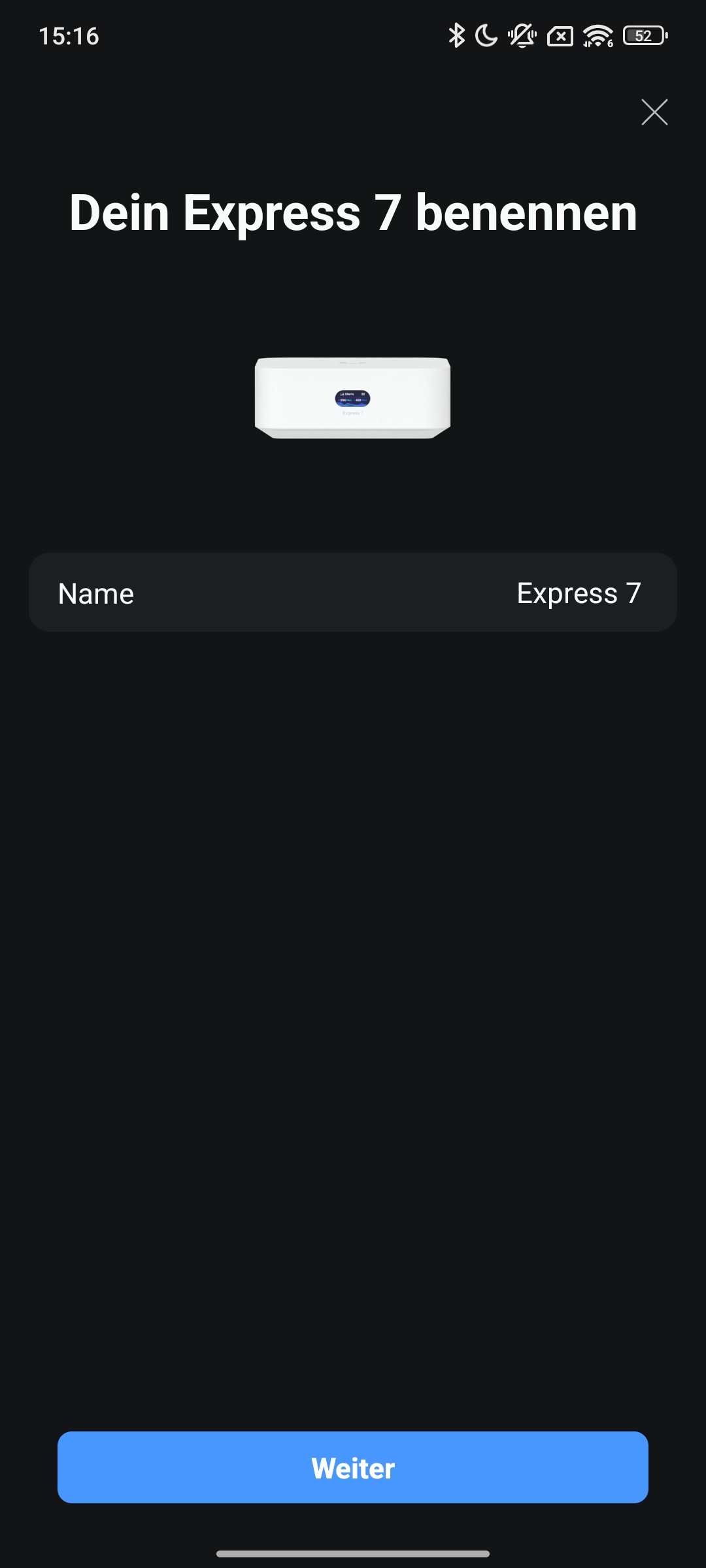
Task: Continue with the Weiter button
Action: [x=353, y=1467]
